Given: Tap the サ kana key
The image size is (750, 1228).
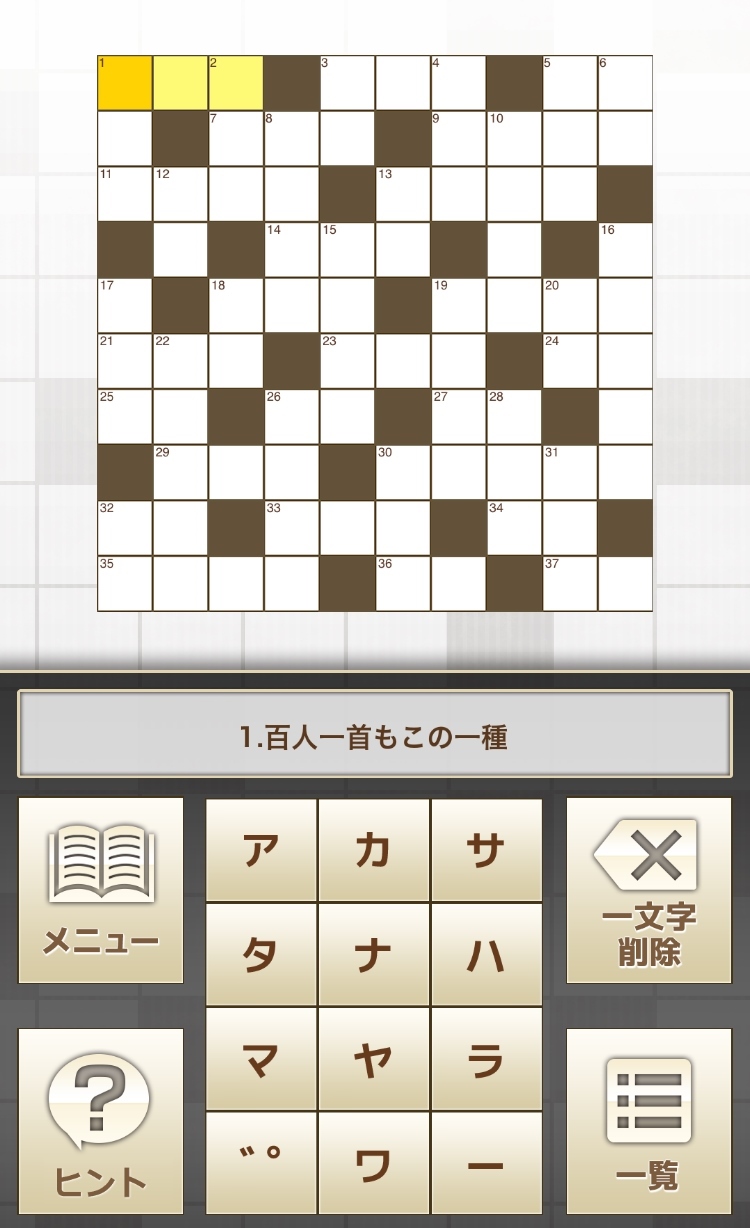Looking at the screenshot, I should [486, 850].
